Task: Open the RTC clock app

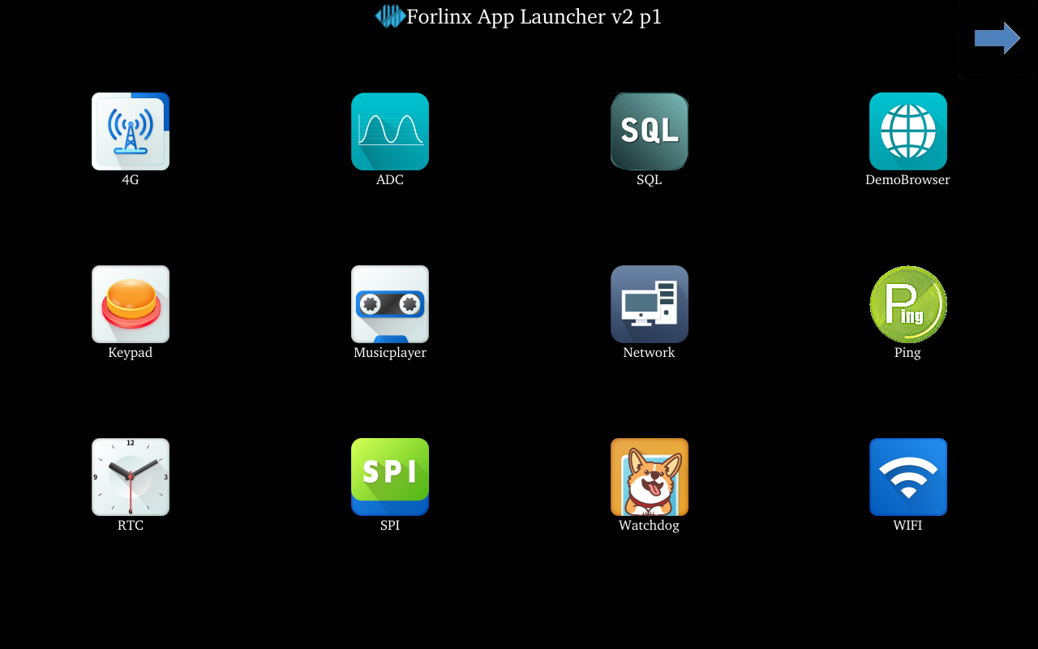Action: [x=130, y=477]
